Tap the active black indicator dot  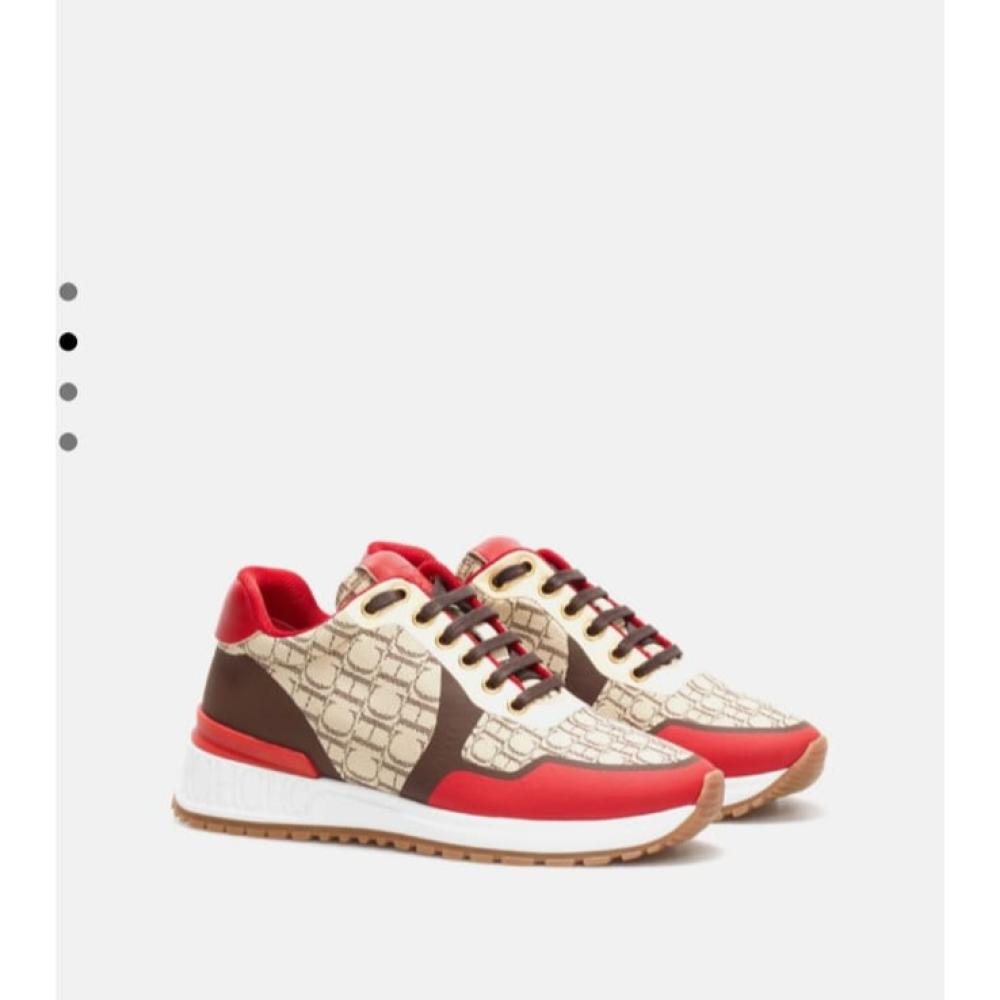click(x=68, y=342)
